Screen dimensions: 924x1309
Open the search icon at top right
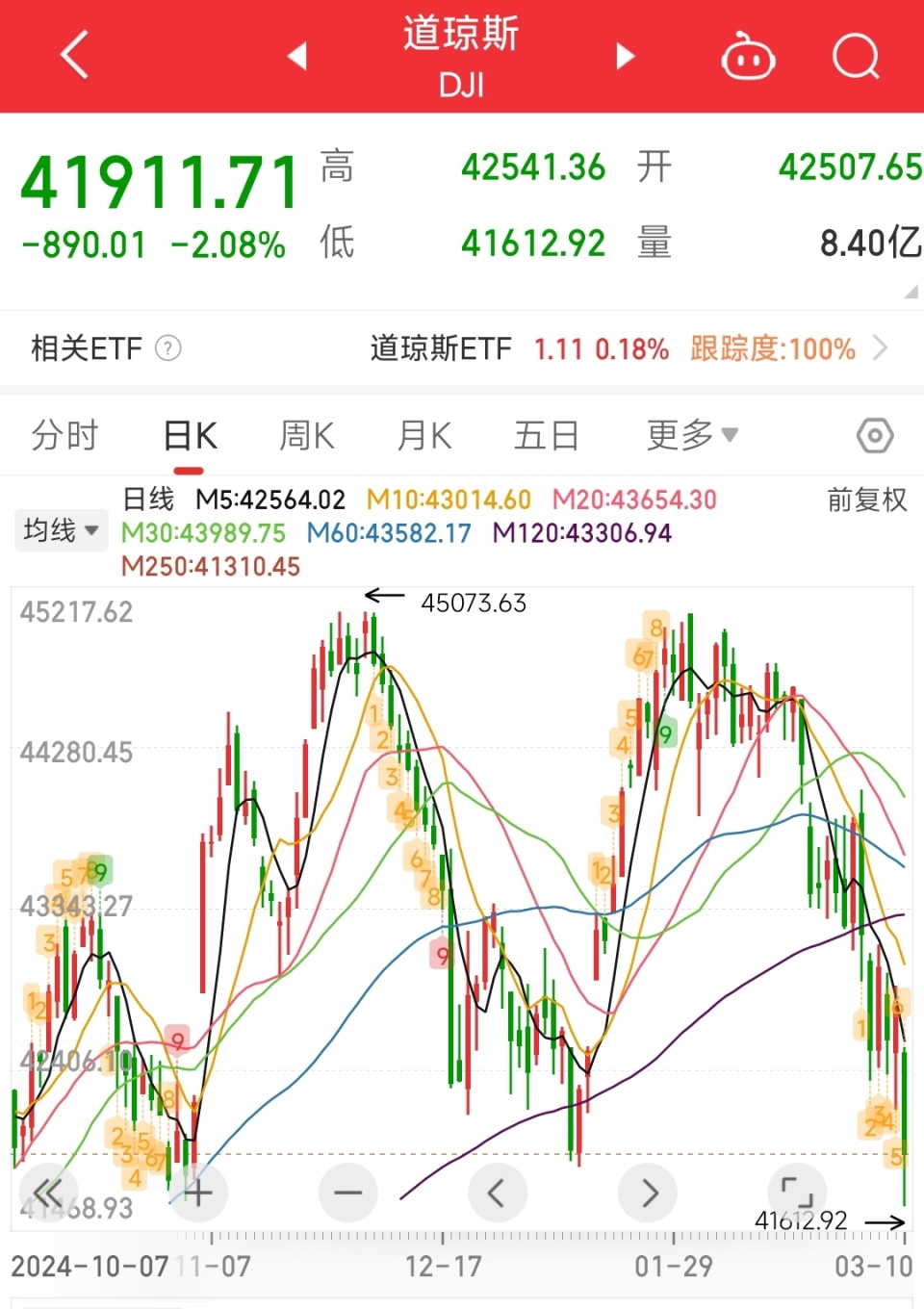tap(856, 58)
